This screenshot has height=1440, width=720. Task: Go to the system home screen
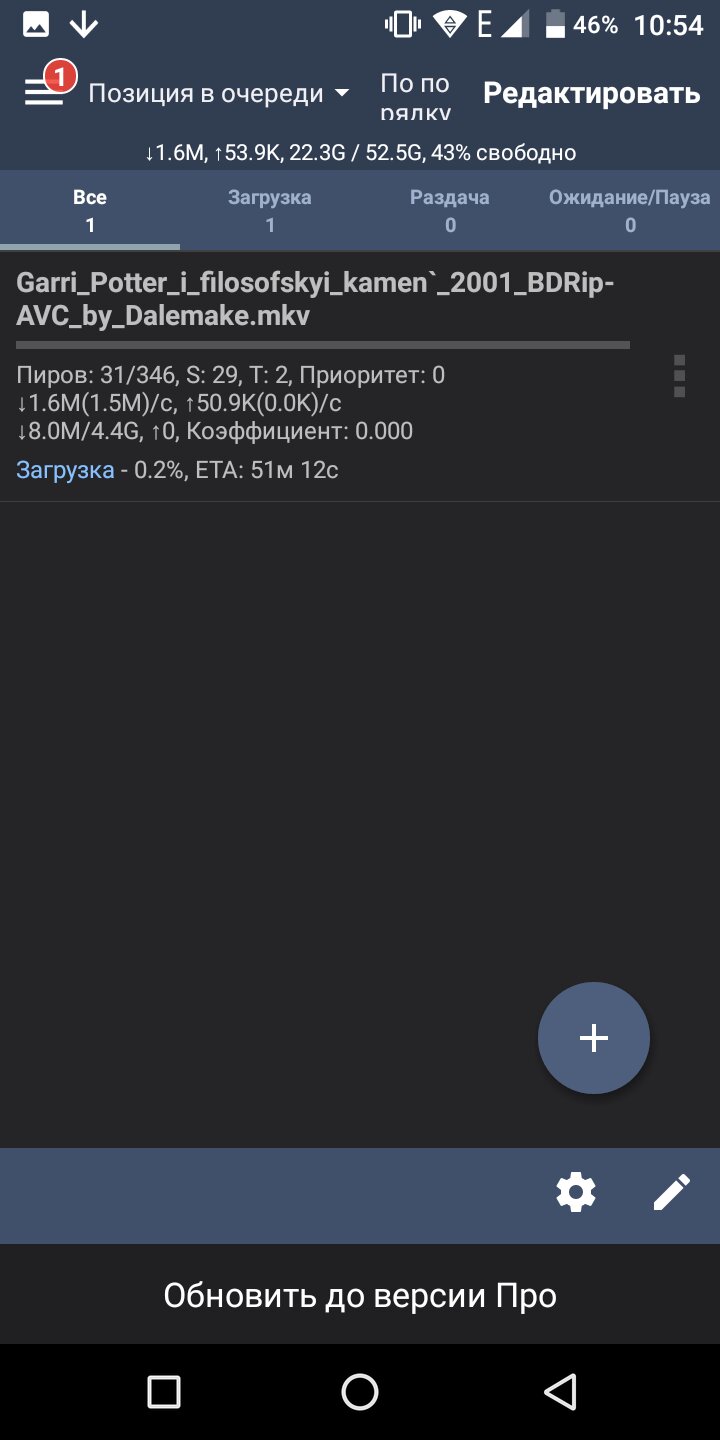click(x=360, y=1391)
